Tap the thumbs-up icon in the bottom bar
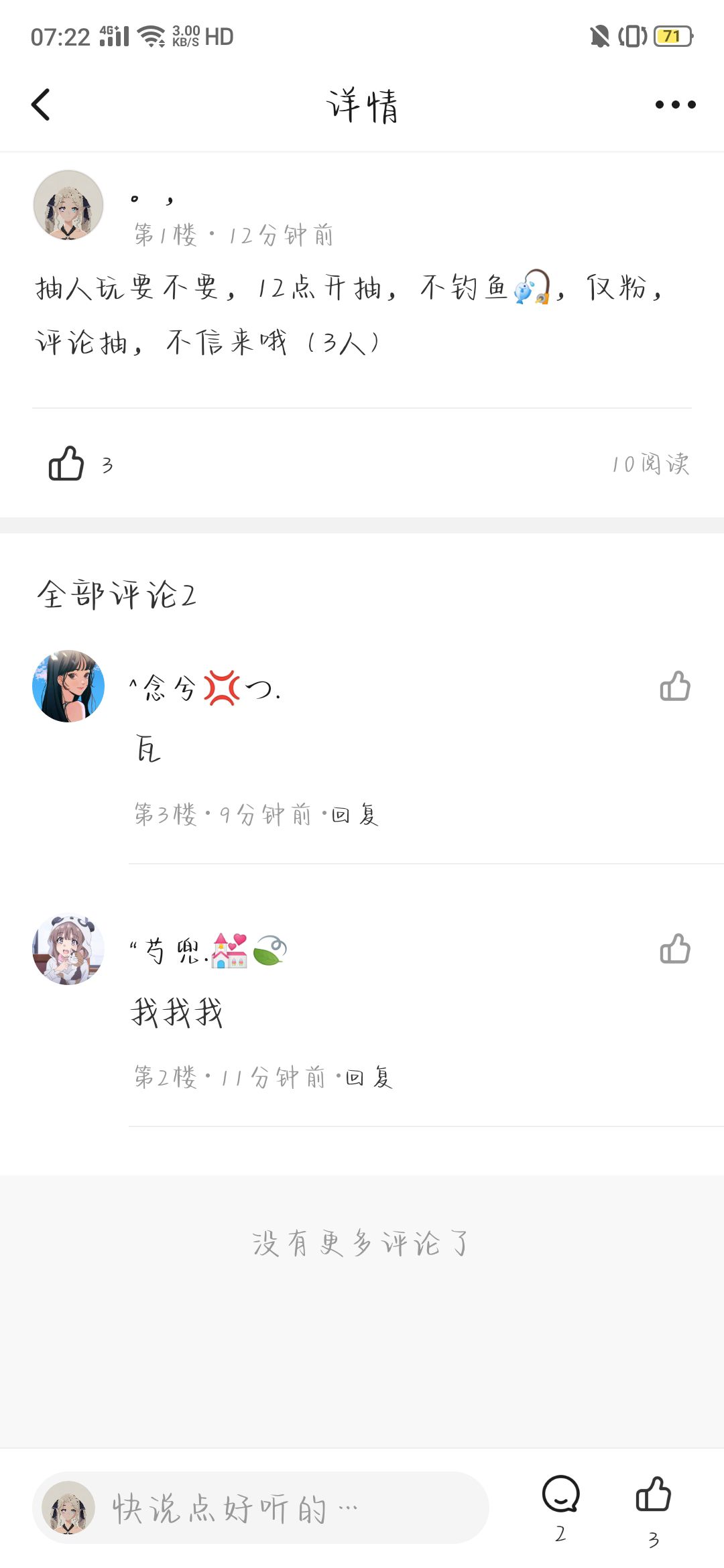 coord(653,1495)
